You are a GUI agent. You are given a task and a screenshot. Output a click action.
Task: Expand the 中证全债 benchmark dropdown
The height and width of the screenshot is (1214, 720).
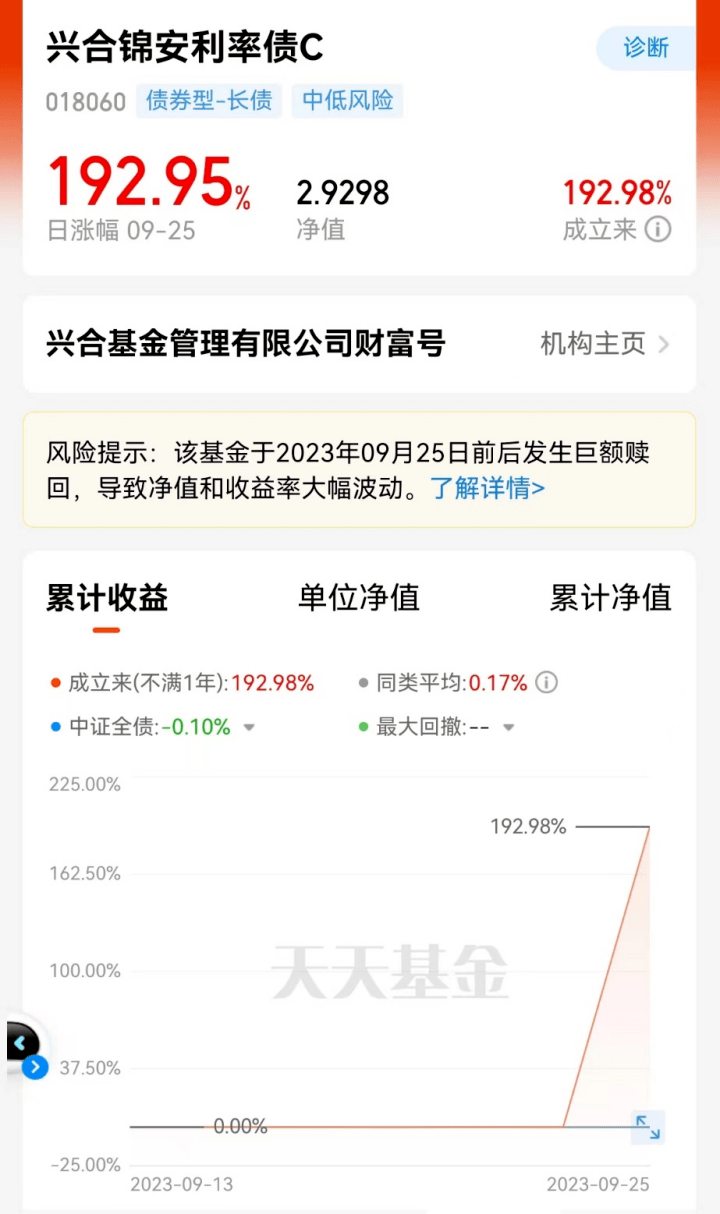(250, 728)
